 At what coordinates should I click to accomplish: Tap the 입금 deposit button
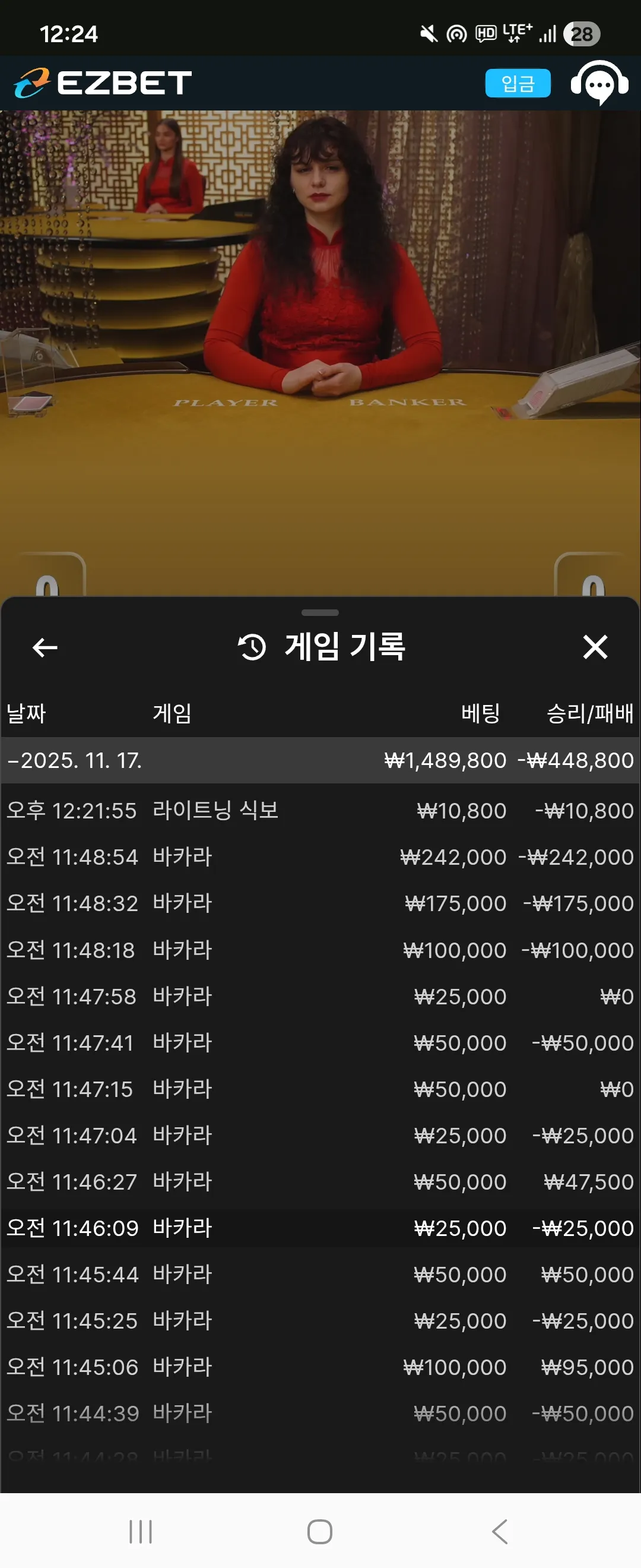(518, 83)
